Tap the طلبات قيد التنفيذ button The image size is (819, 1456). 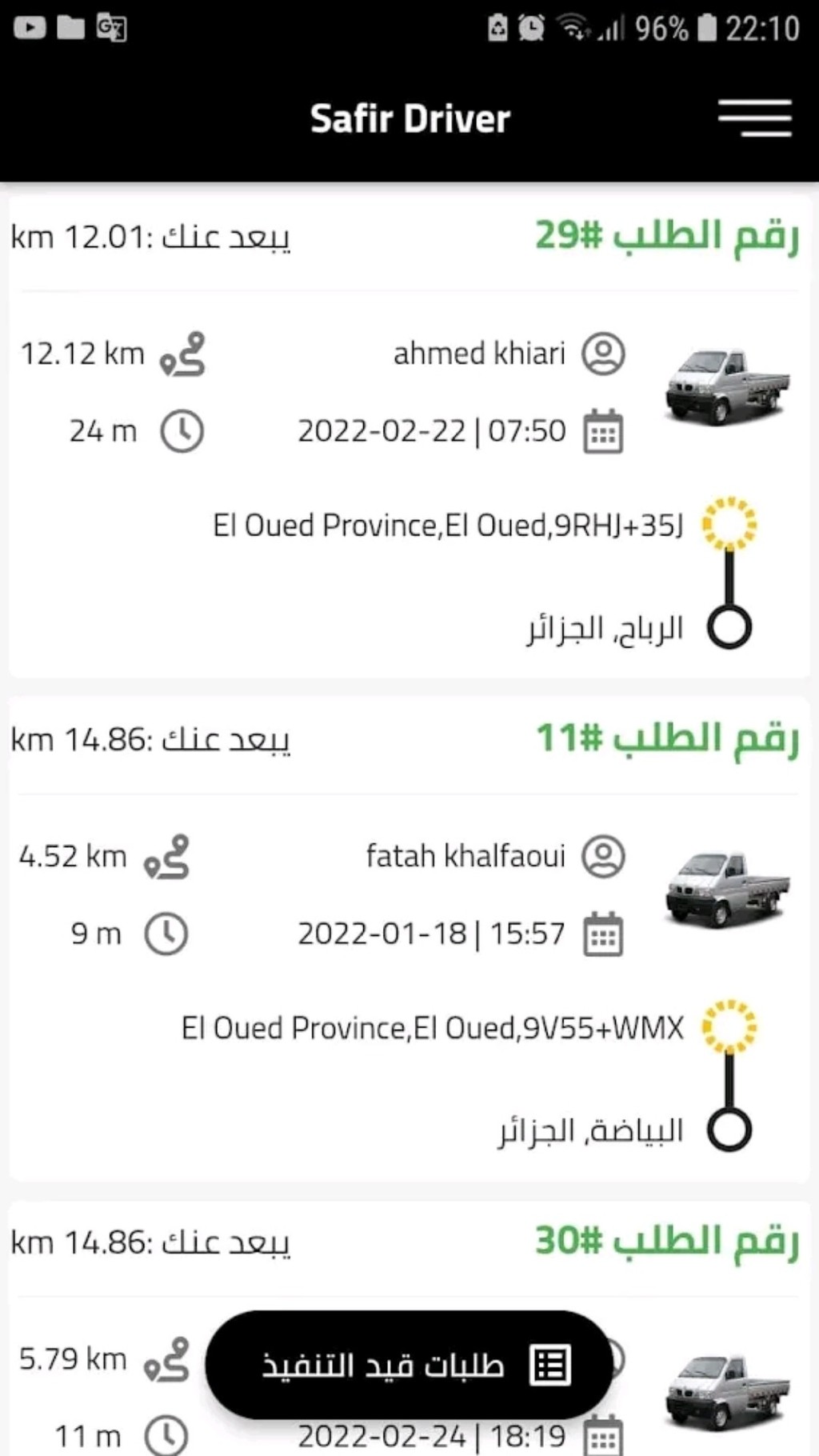click(x=409, y=1365)
